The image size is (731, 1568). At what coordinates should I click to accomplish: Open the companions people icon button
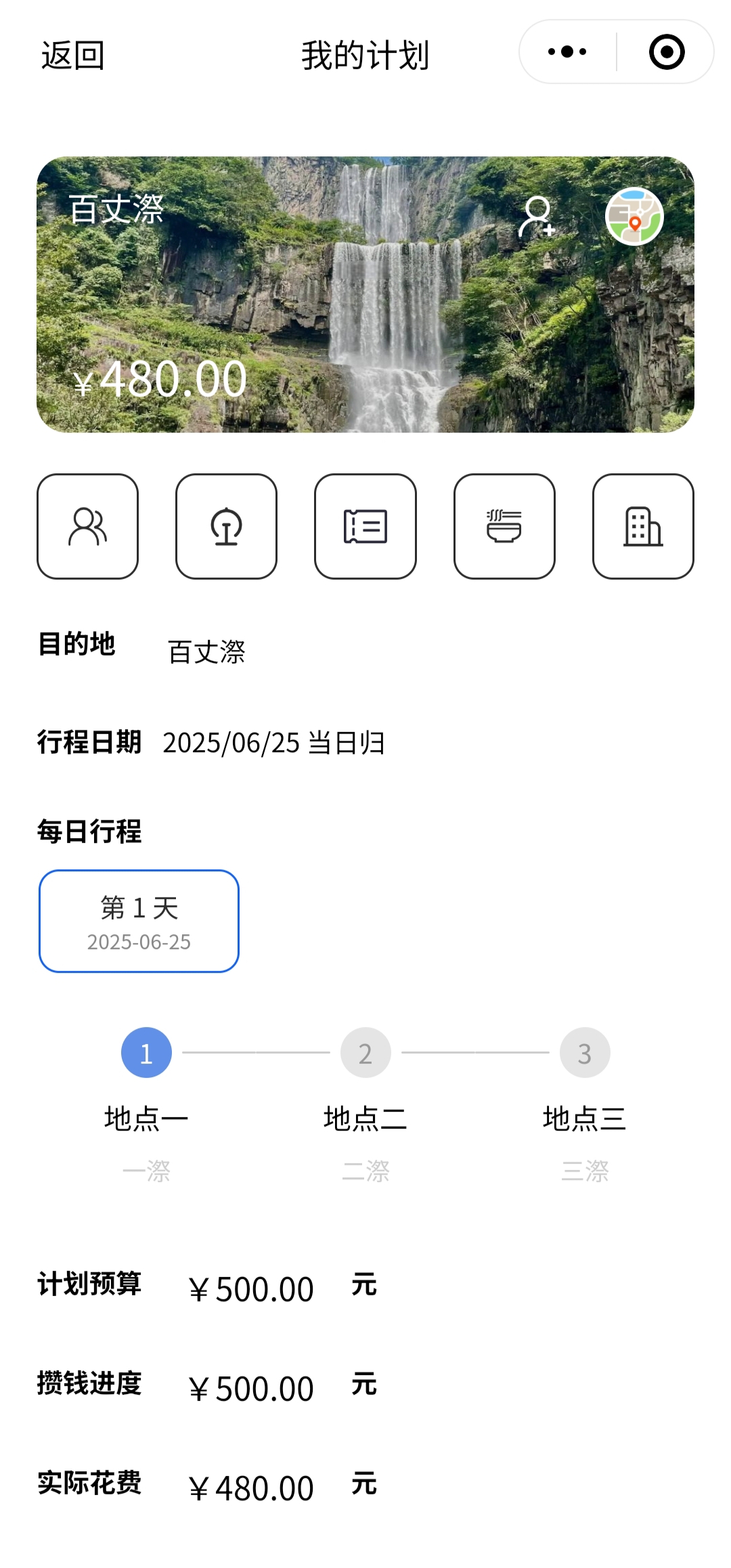pos(88,526)
